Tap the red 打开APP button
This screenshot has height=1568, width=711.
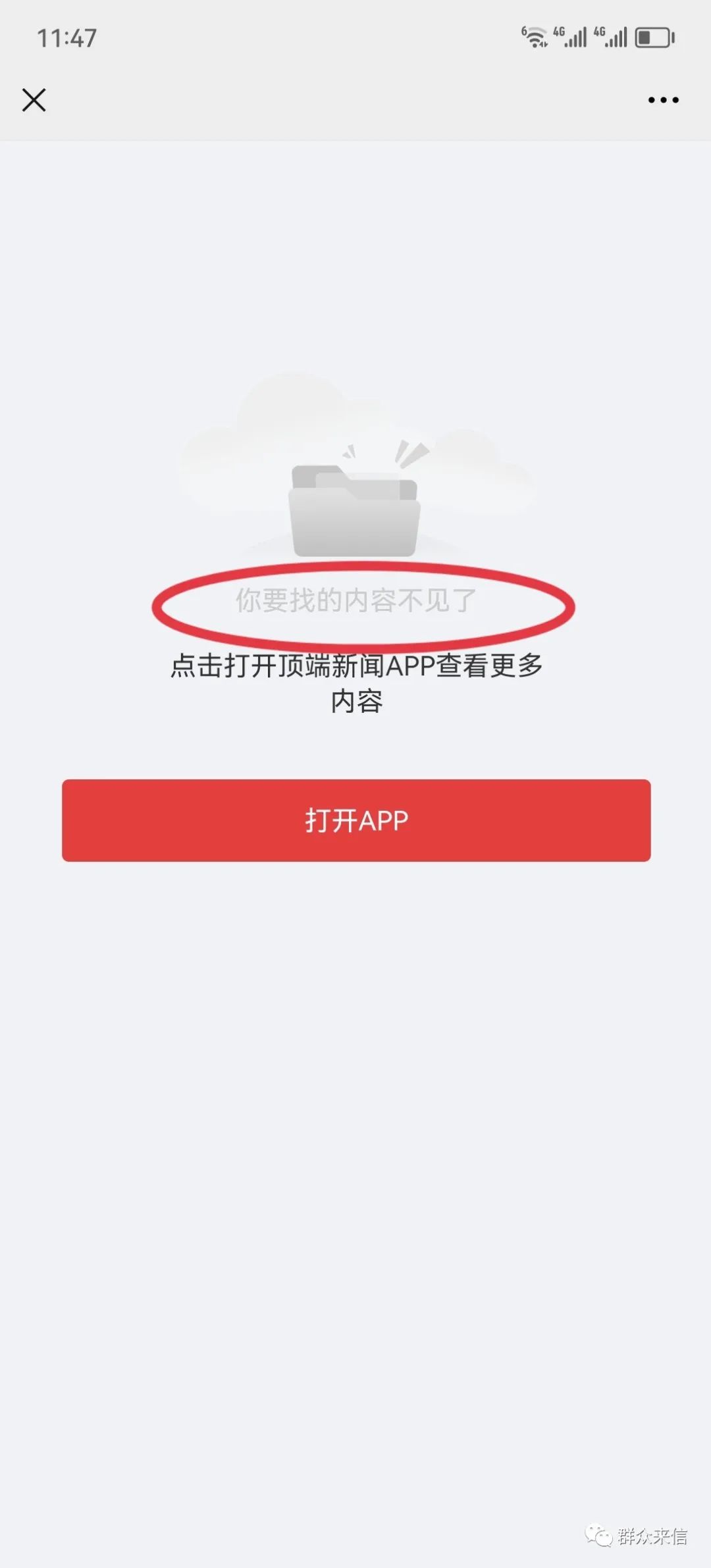click(x=356, y=820)
